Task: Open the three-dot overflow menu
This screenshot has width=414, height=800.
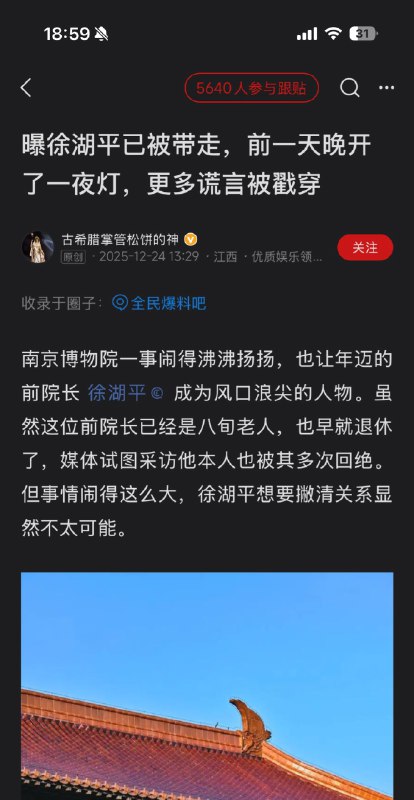Action: point(386,88)
